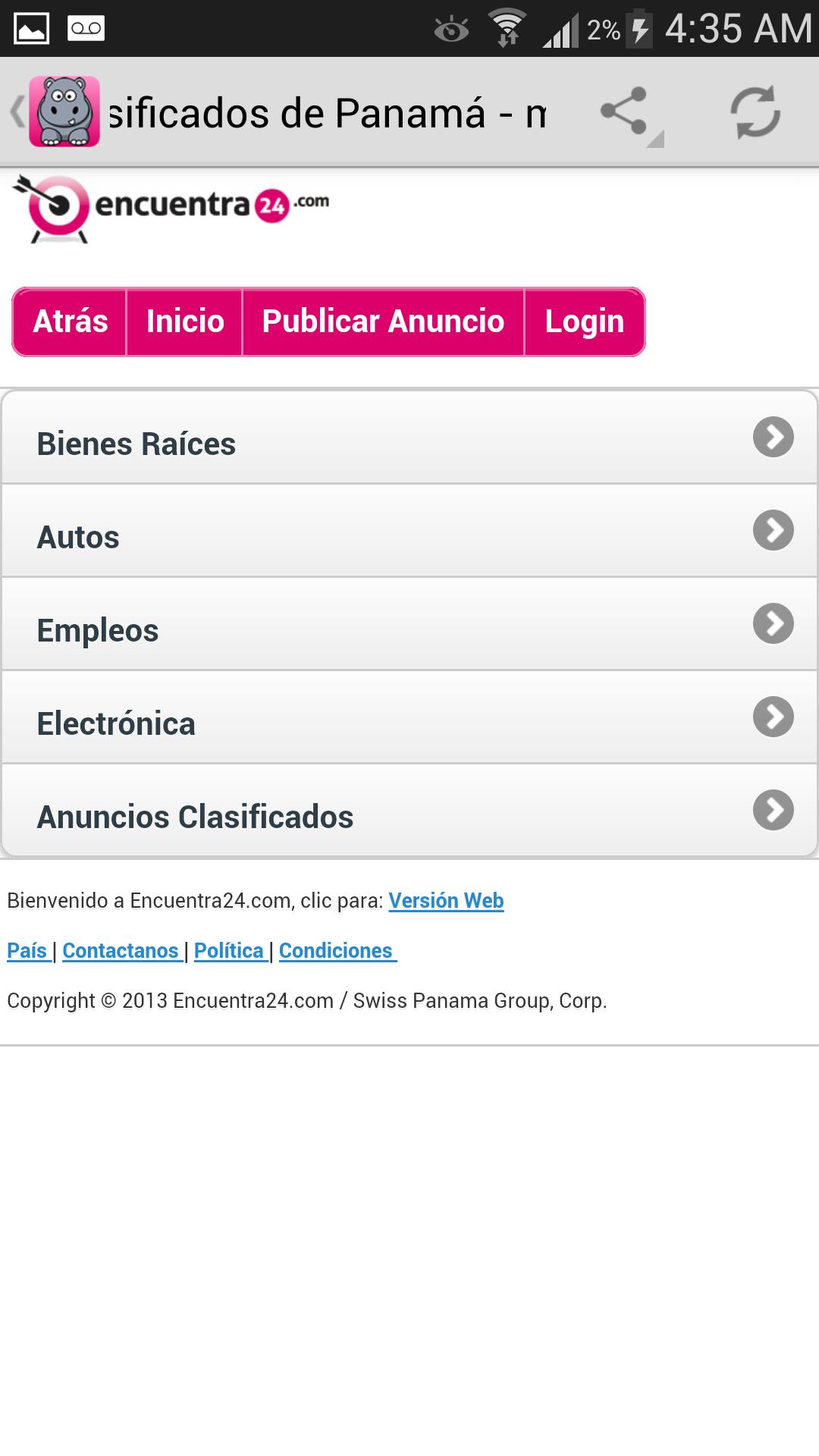Open the Versión Web link
This screenshot has height=1456, width=819.
click(x=446, y=901)
